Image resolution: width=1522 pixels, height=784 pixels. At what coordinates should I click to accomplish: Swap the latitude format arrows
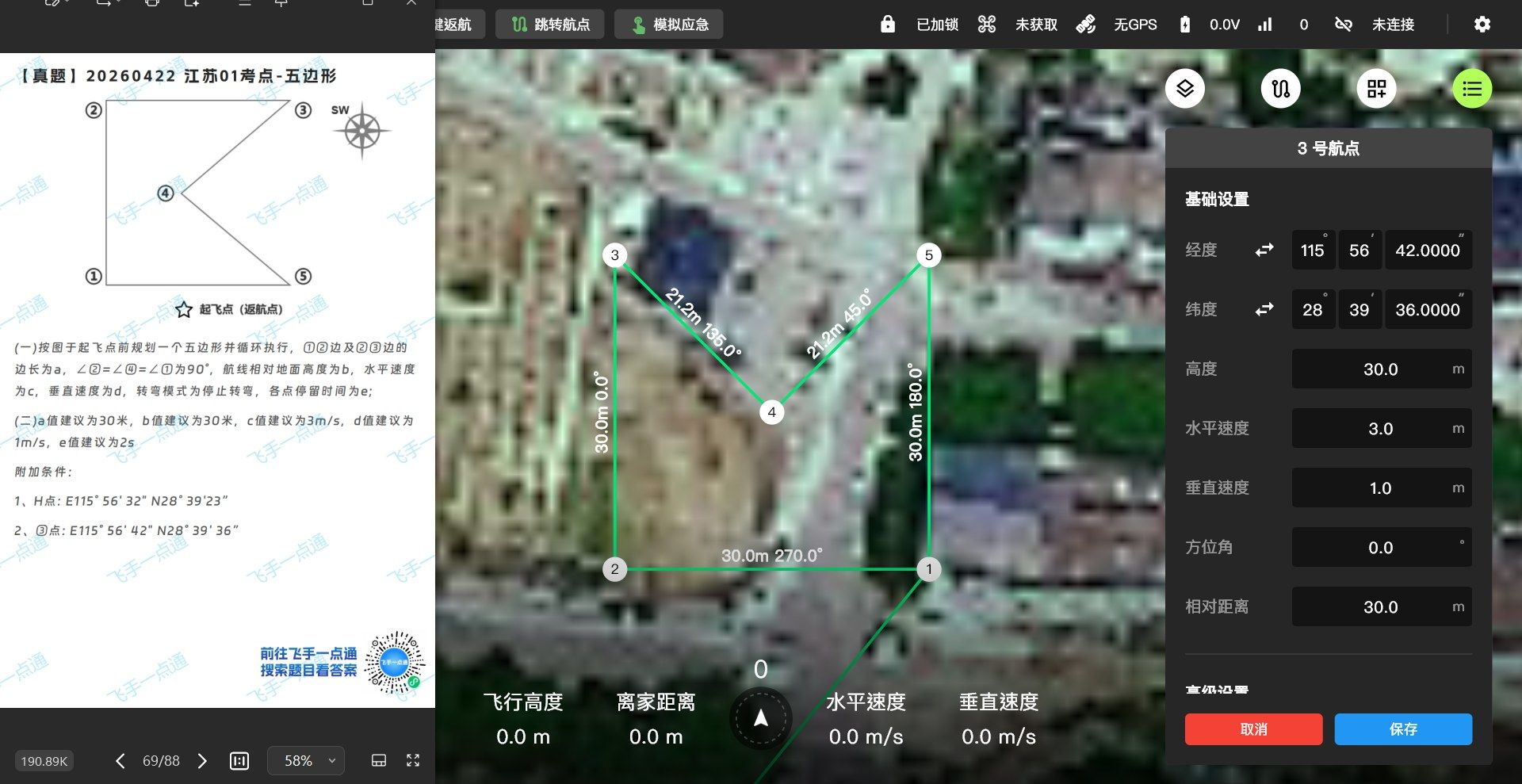coord(1264,309)
